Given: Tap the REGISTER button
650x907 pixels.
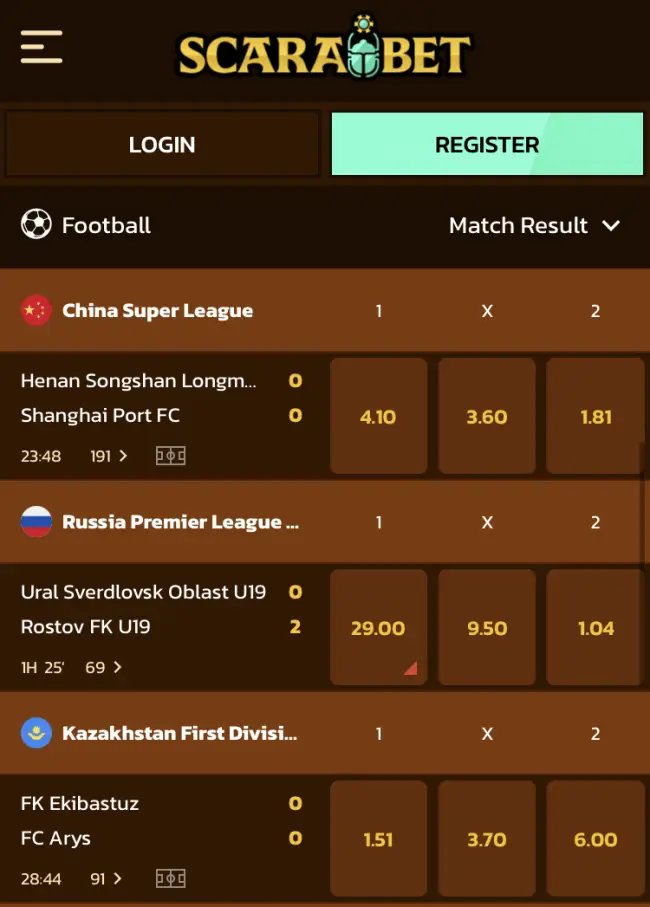Looking at the screenshot, I should [487, 145].
